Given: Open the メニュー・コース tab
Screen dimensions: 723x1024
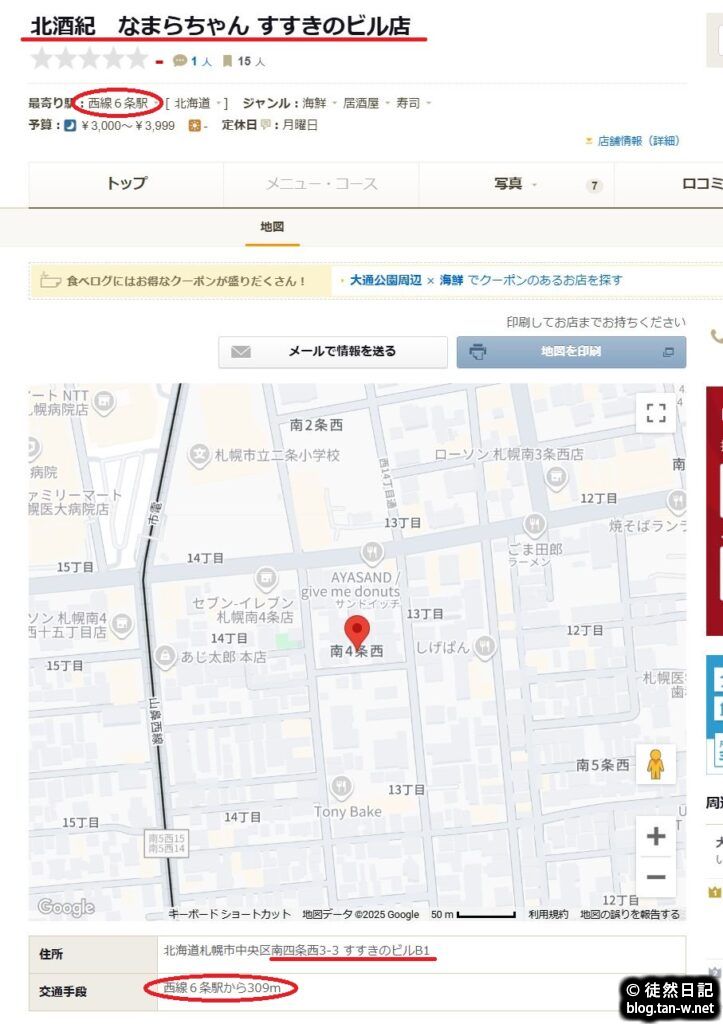Looking at the screenshot, I should [x=321, y=184].
